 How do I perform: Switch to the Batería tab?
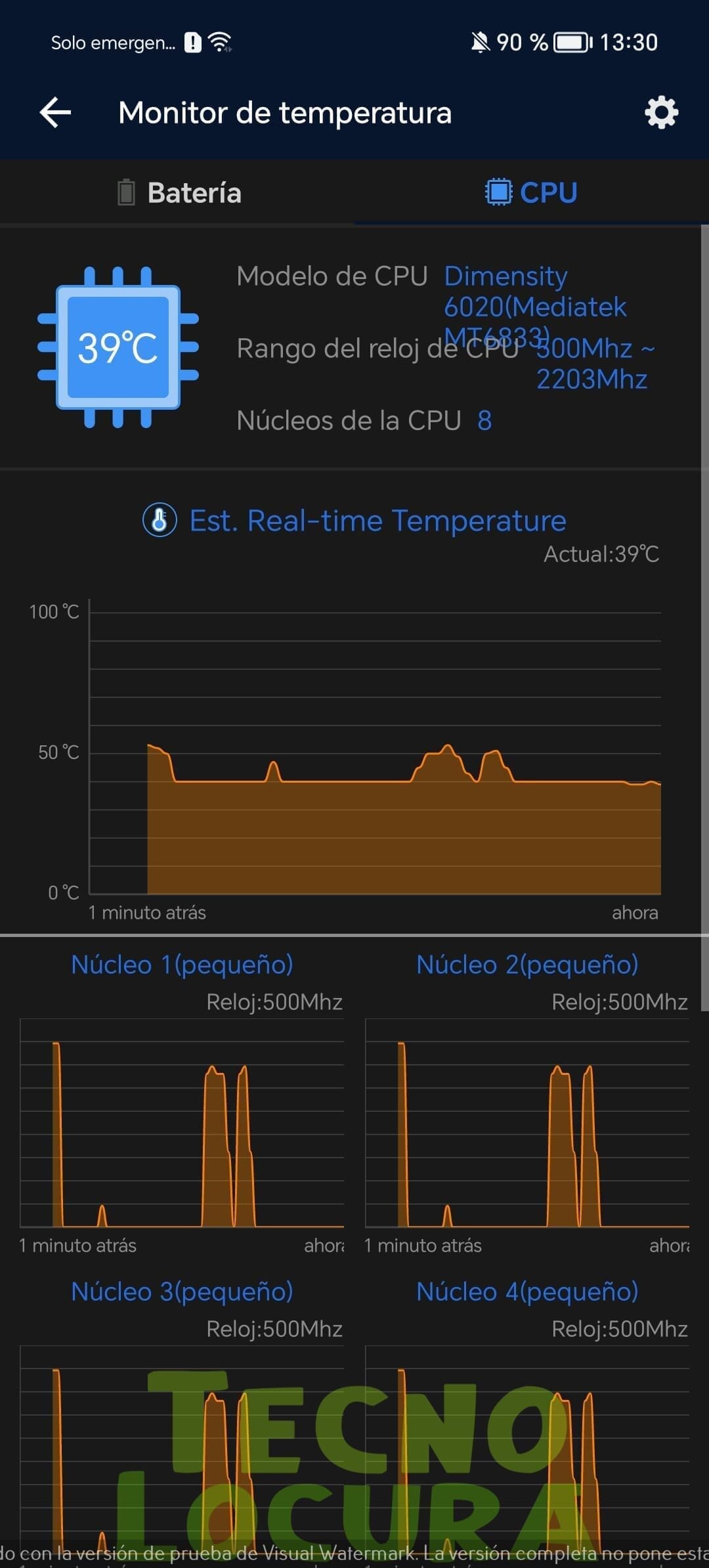point(177,193)
